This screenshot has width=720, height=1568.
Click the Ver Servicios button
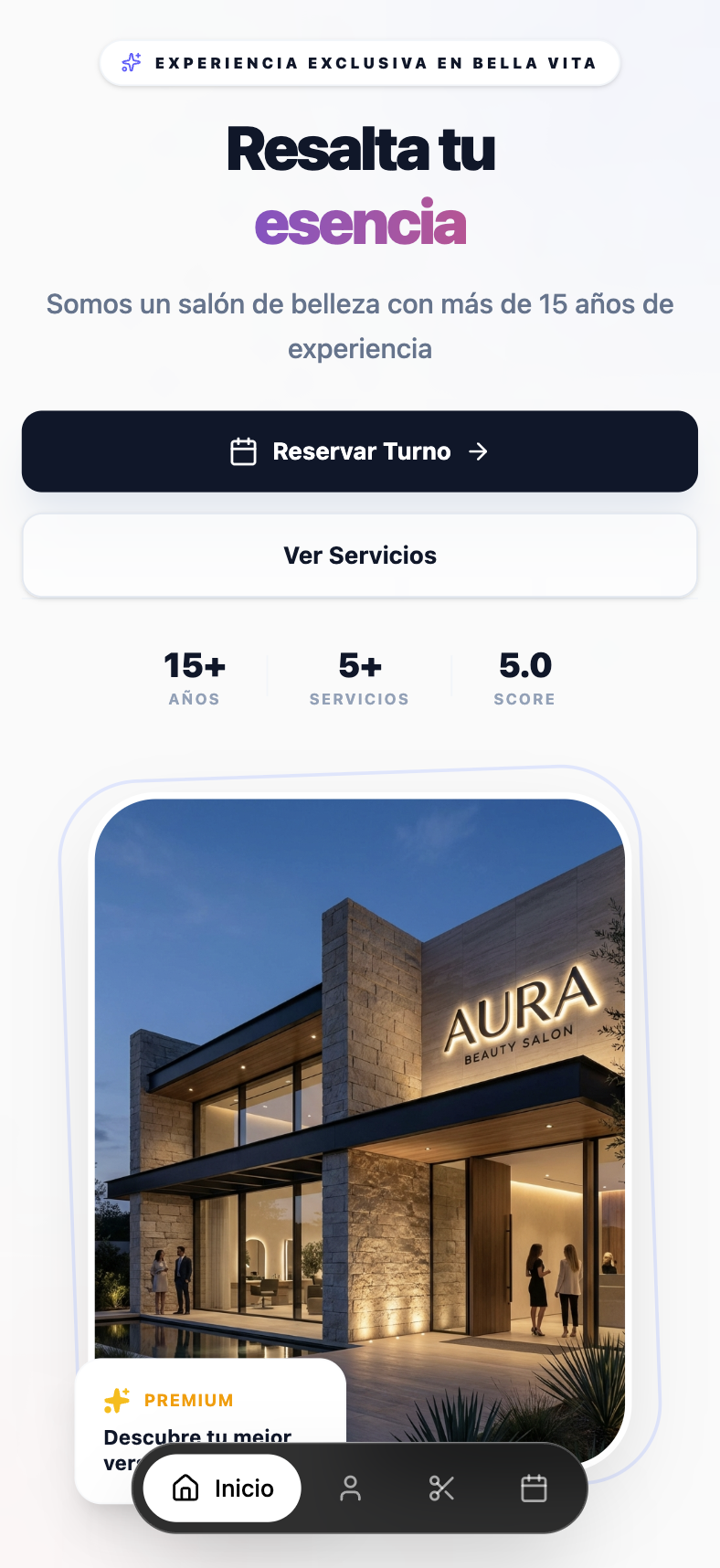pos(360,555)
